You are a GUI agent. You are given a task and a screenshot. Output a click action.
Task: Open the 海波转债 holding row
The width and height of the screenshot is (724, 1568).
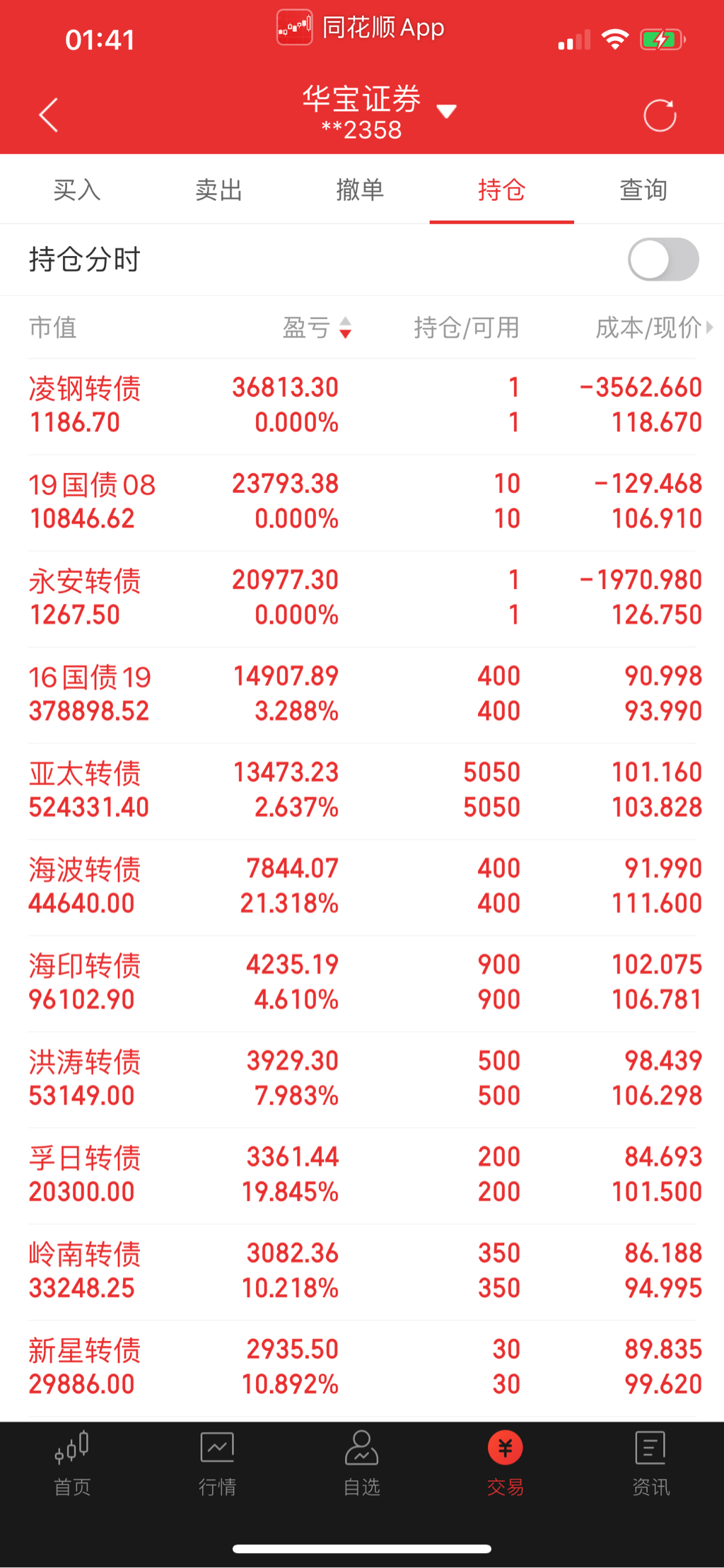point(362,886)
